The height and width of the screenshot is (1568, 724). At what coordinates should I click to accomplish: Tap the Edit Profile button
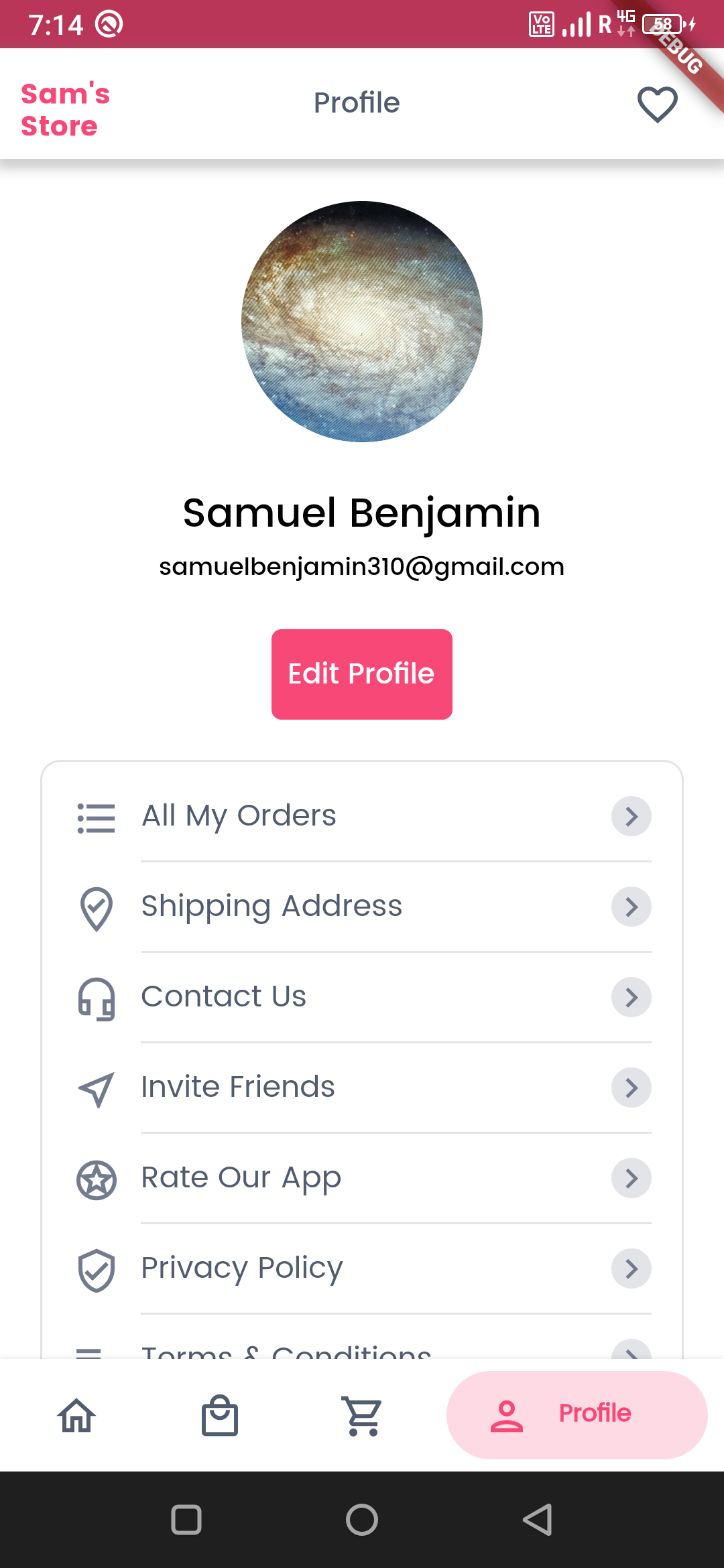[361, 674]
